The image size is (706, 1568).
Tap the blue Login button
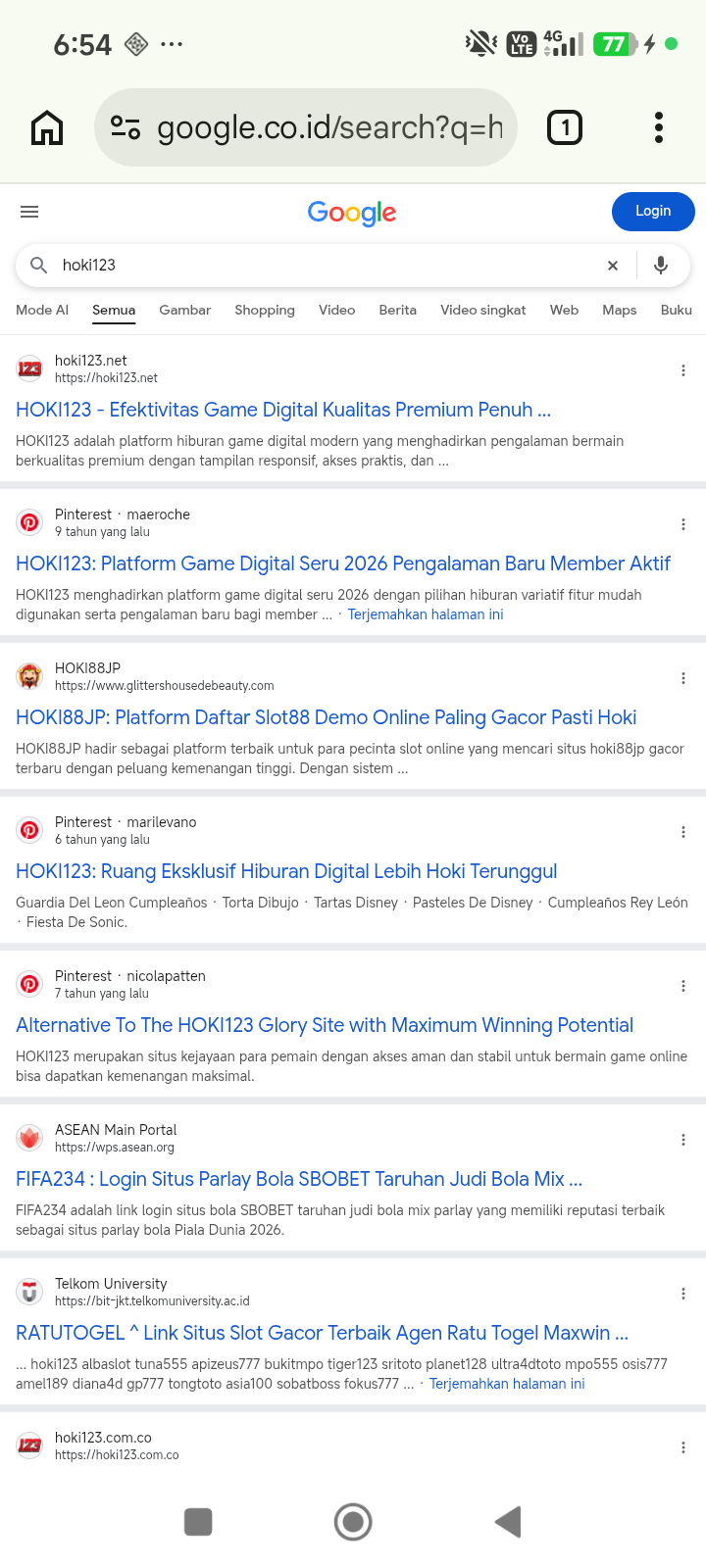click(653, 212)
